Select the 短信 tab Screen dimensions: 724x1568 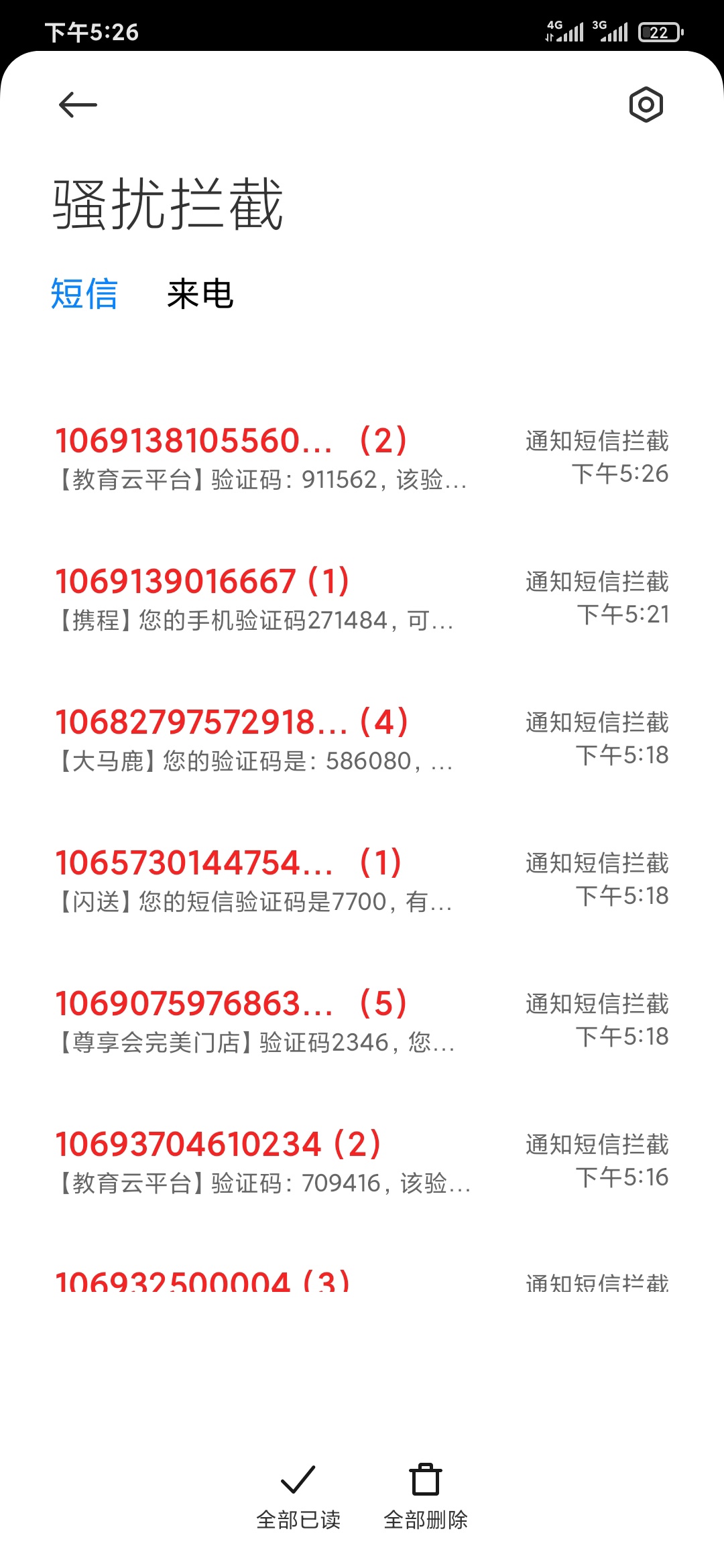click(84, 294)
